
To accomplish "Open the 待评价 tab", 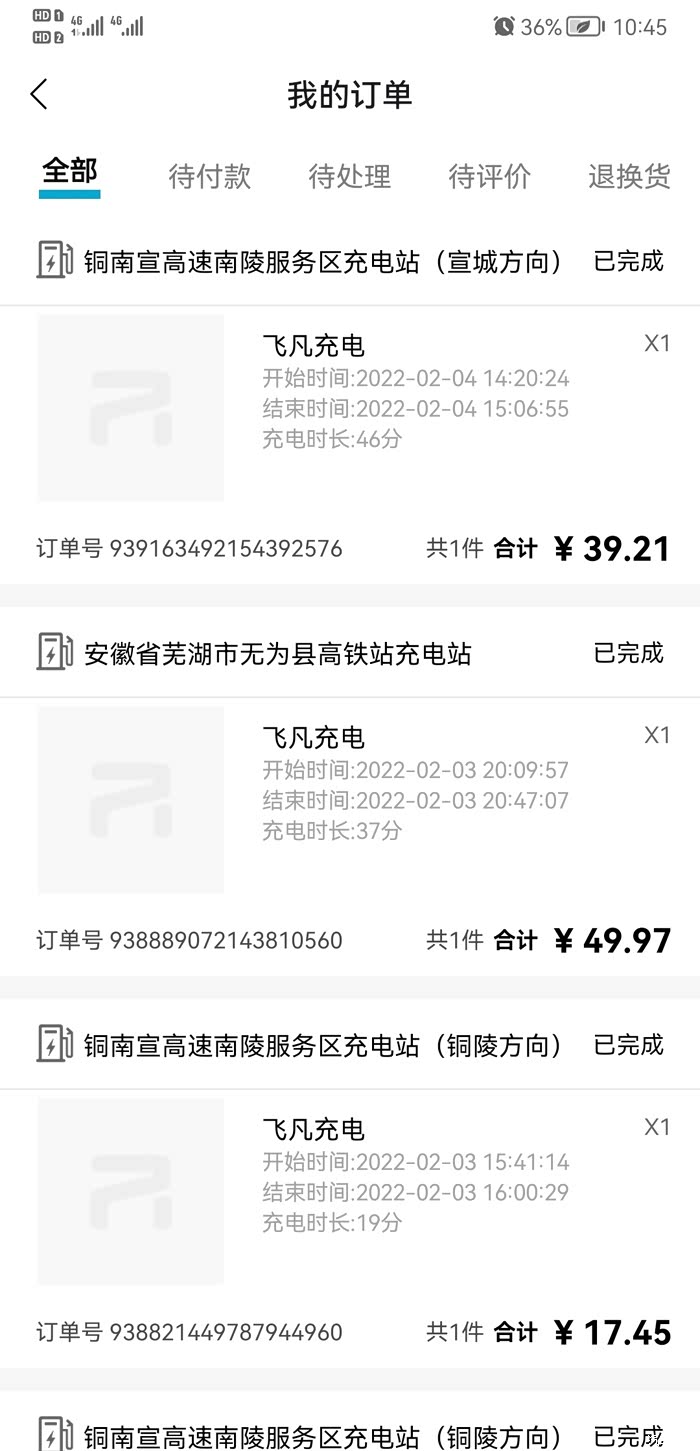I will tap(489, 177).
